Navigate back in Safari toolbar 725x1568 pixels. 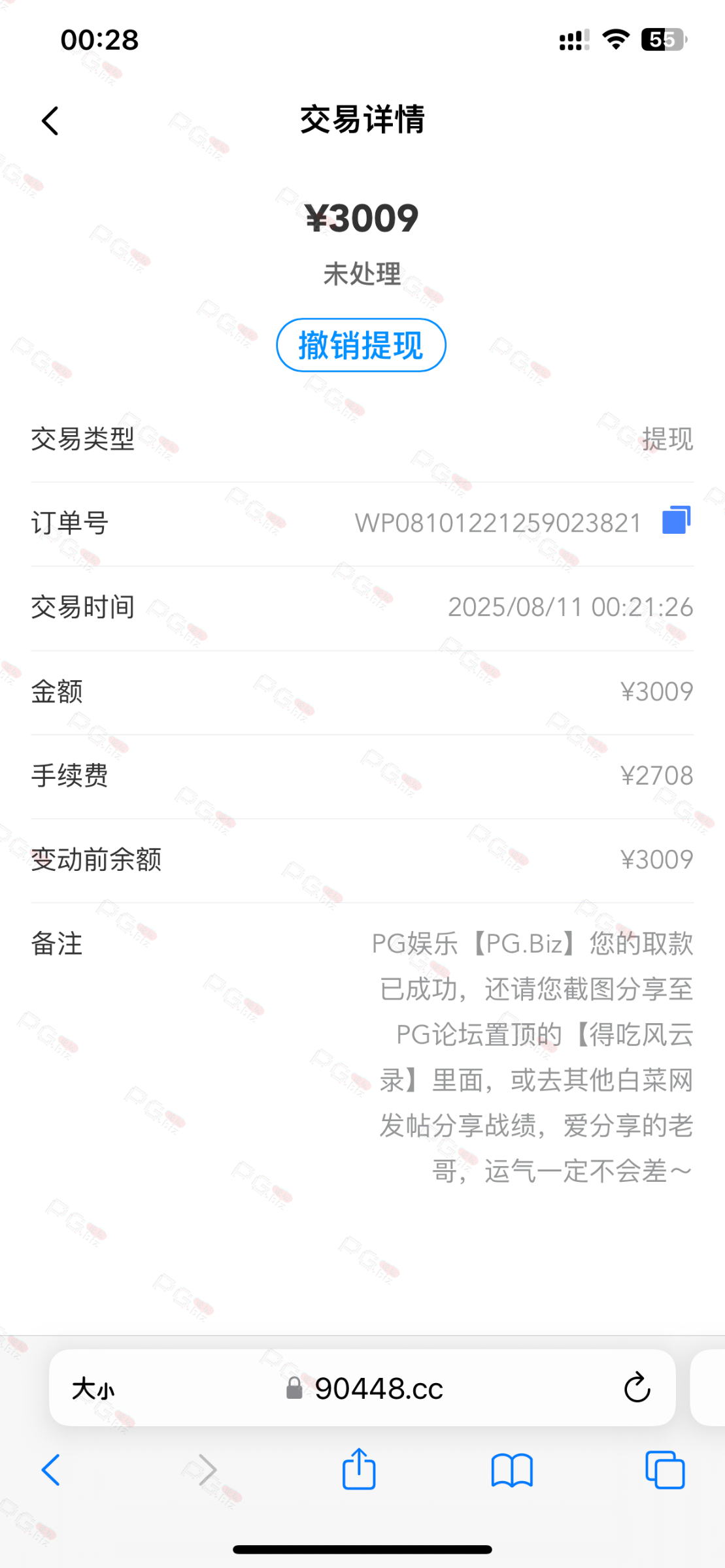point(50,1470)
